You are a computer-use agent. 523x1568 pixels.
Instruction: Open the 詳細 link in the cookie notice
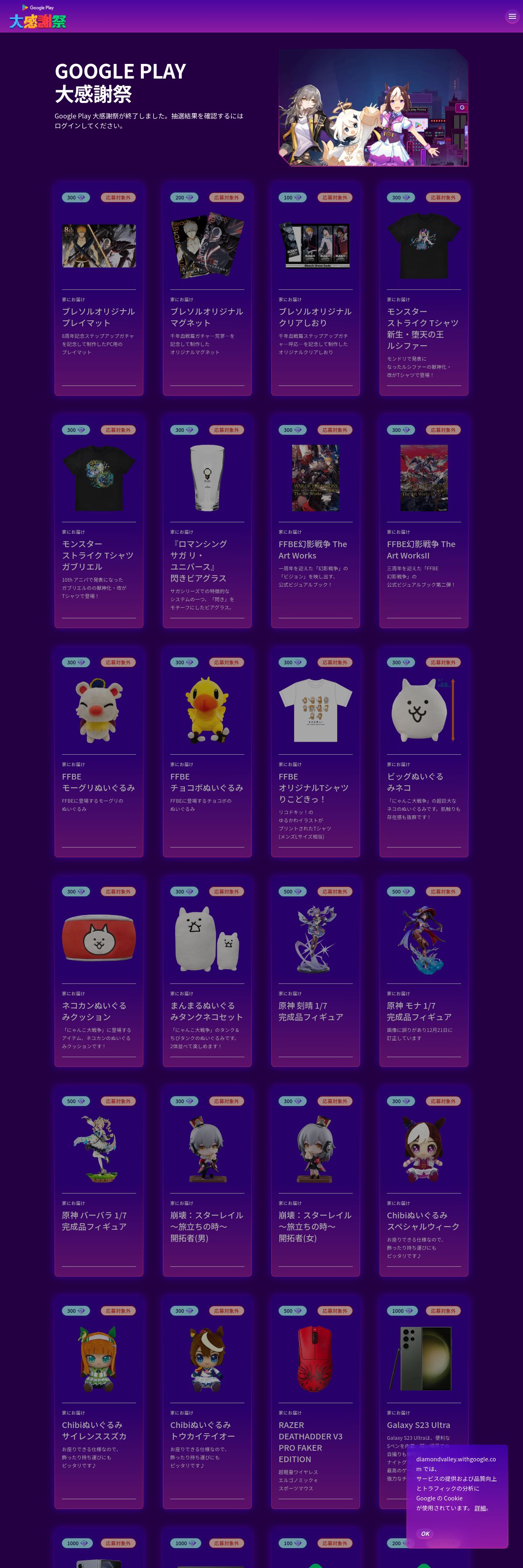pyautogui.click(x=480, y=1508)
